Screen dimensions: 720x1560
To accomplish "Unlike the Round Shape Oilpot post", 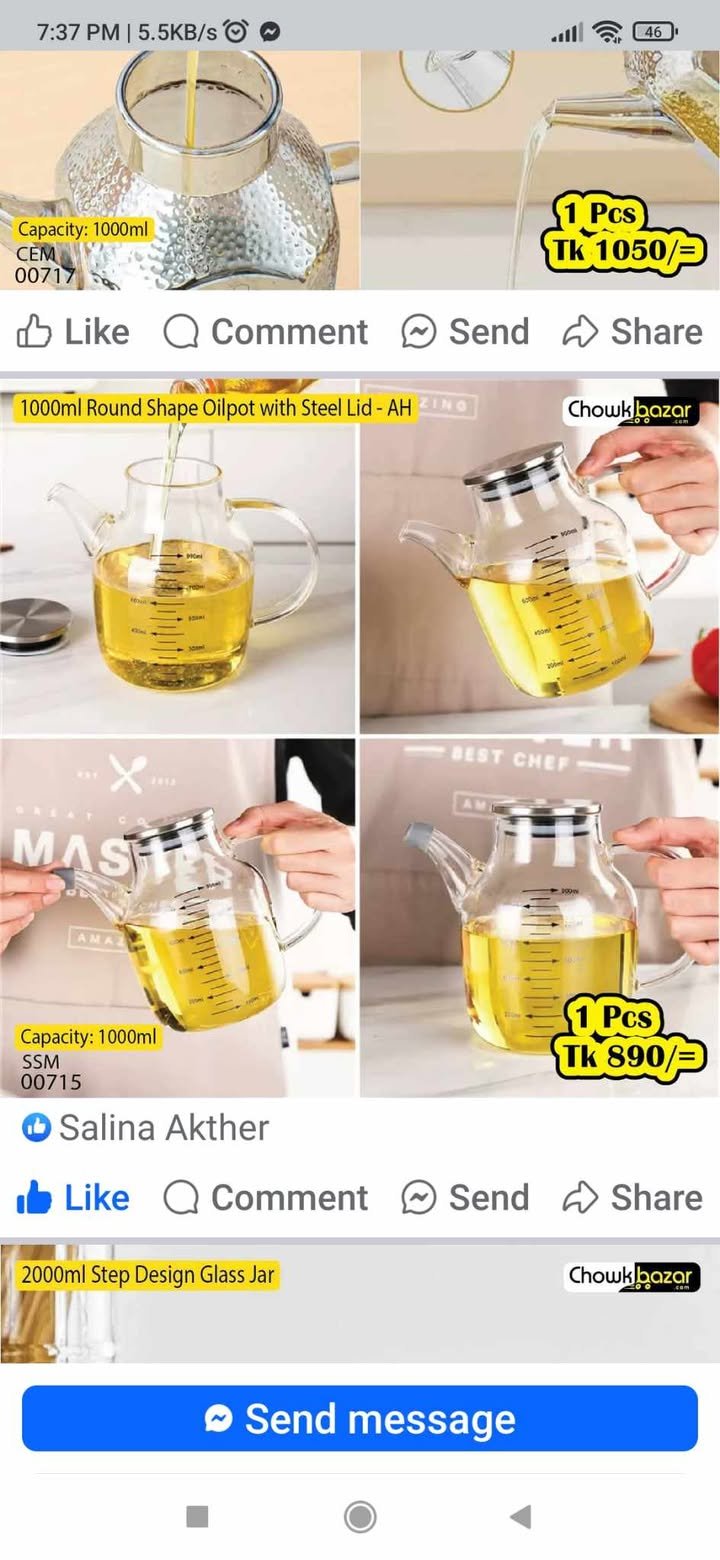I will tap(74, 1197).
